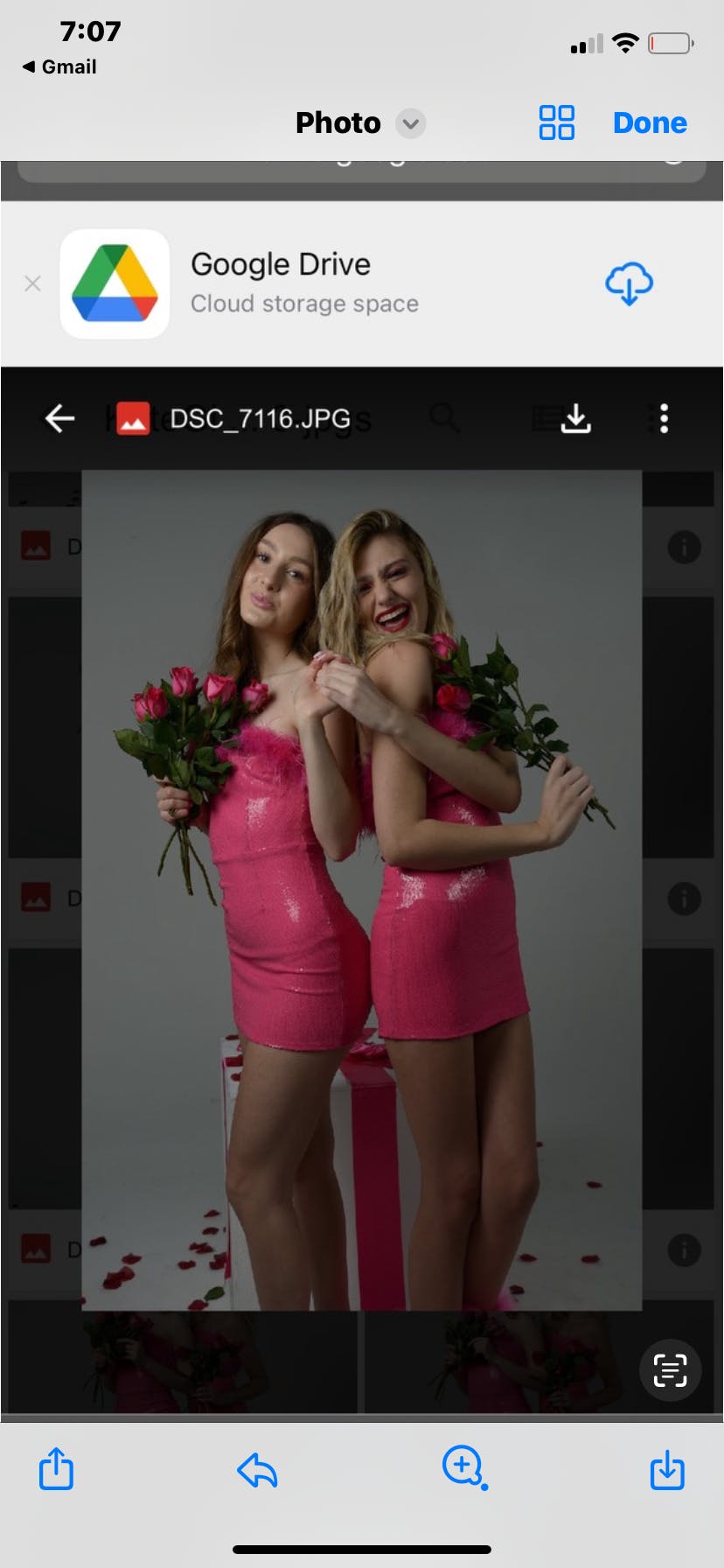Save the attachment with download icon

pos(667,1469)
